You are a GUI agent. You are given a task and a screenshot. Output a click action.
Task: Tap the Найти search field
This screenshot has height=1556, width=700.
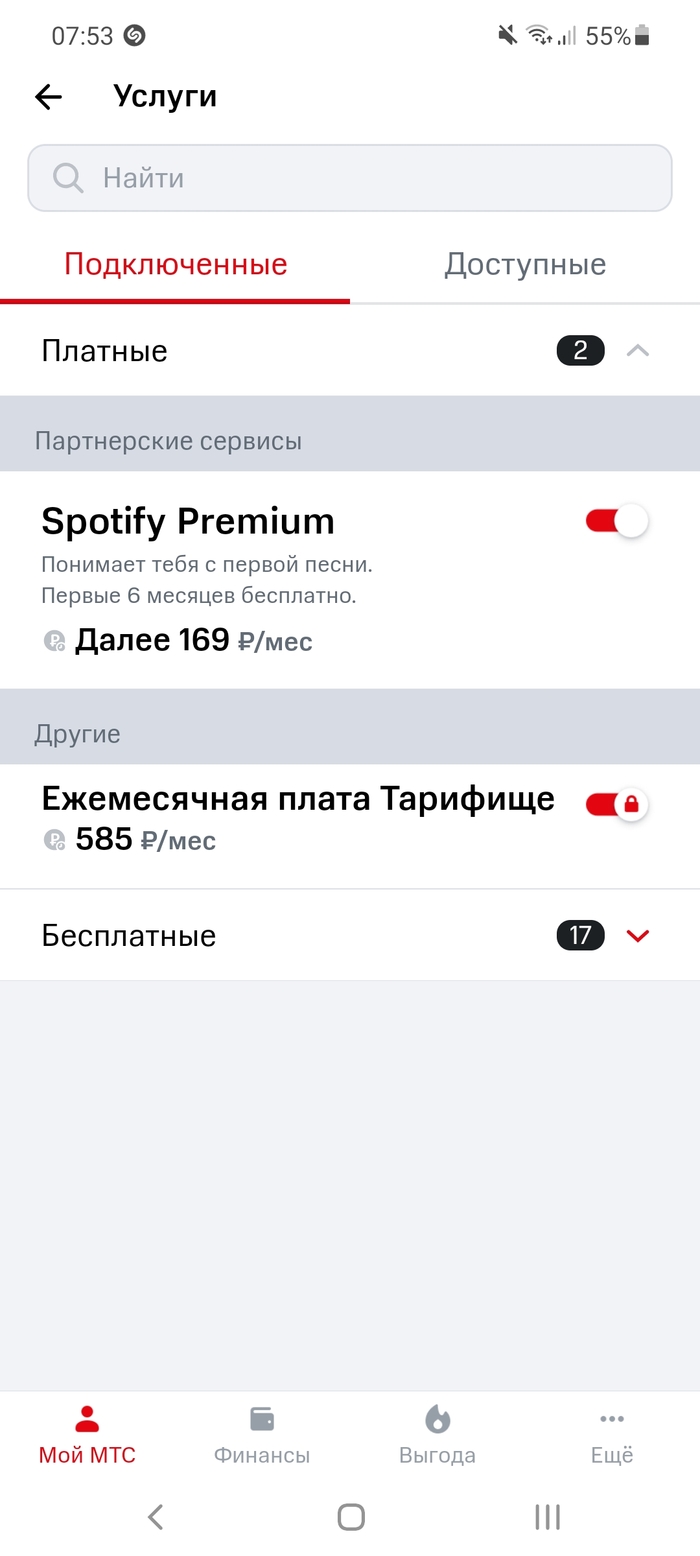[x=350, y=178]
